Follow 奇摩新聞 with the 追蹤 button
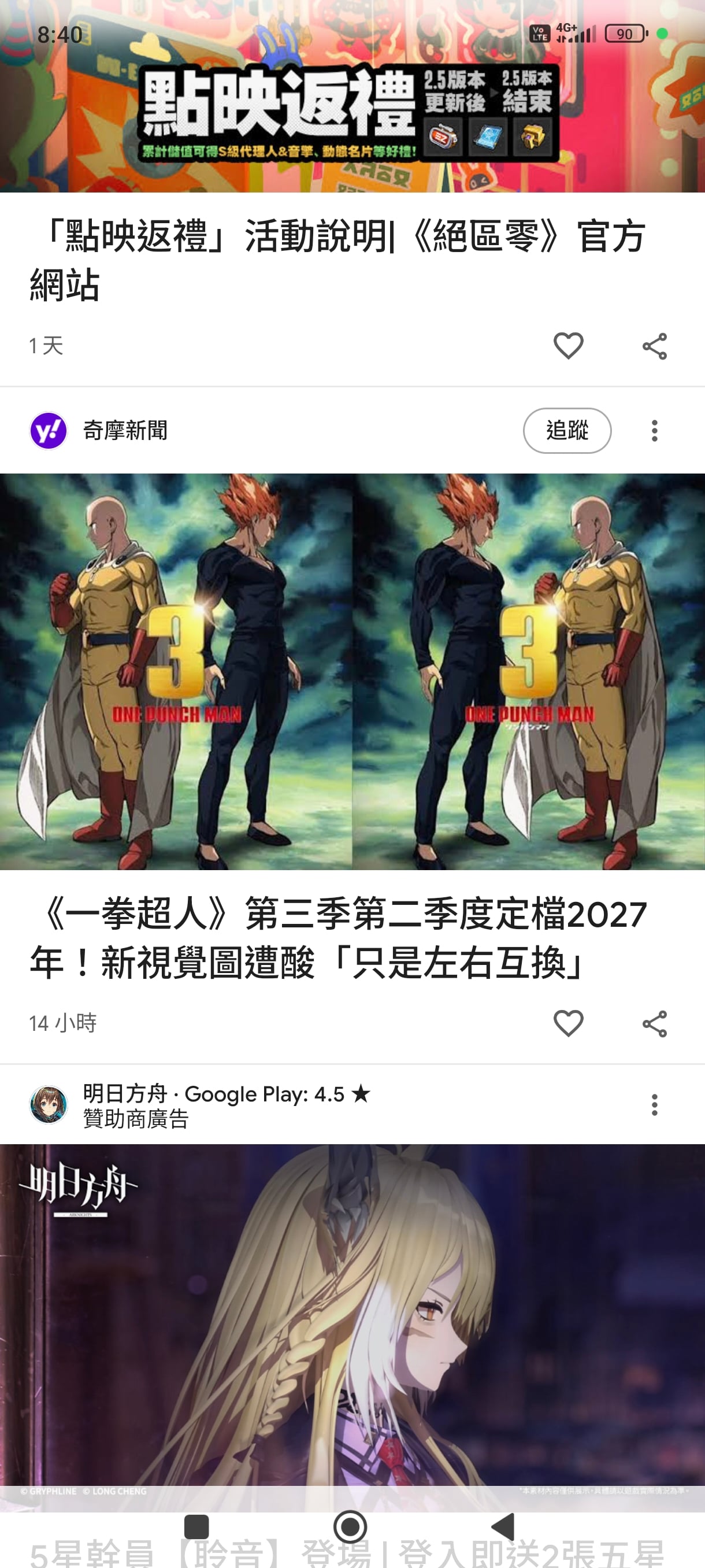Screen dimensions: 705x1568 [566, 430]
